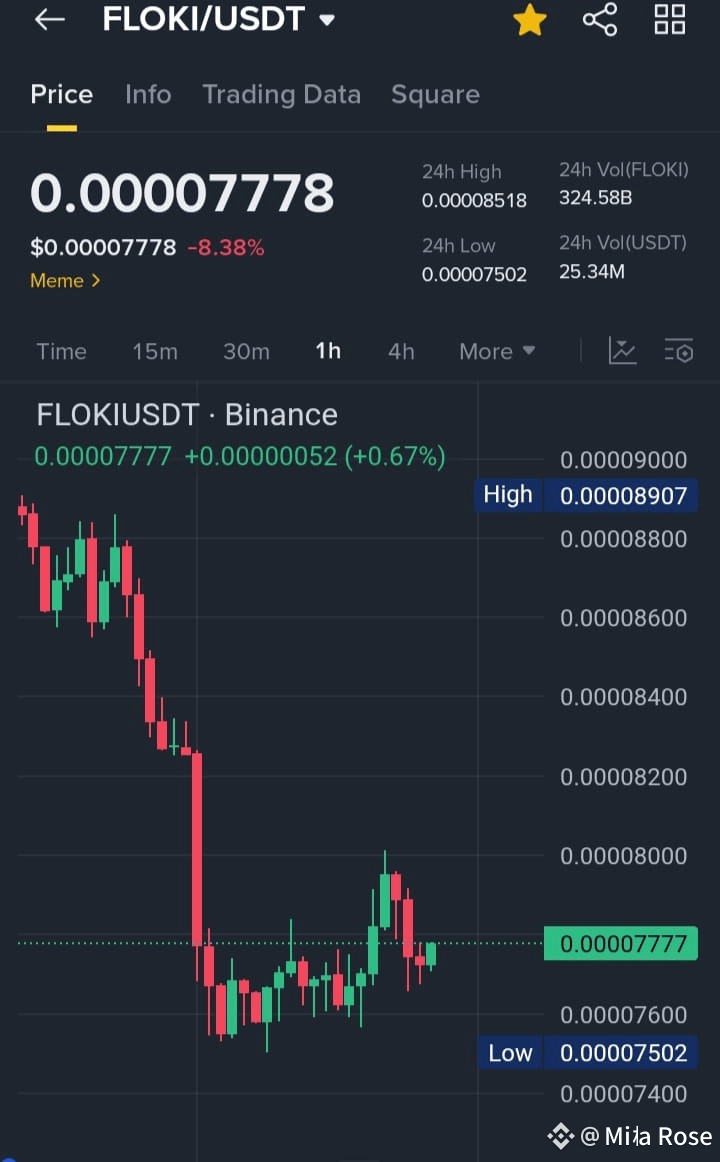The width and height of the screenshot is (720, 1162).
Task: Expand the More timeframes dropdown
Action: (x=497, y=351)
